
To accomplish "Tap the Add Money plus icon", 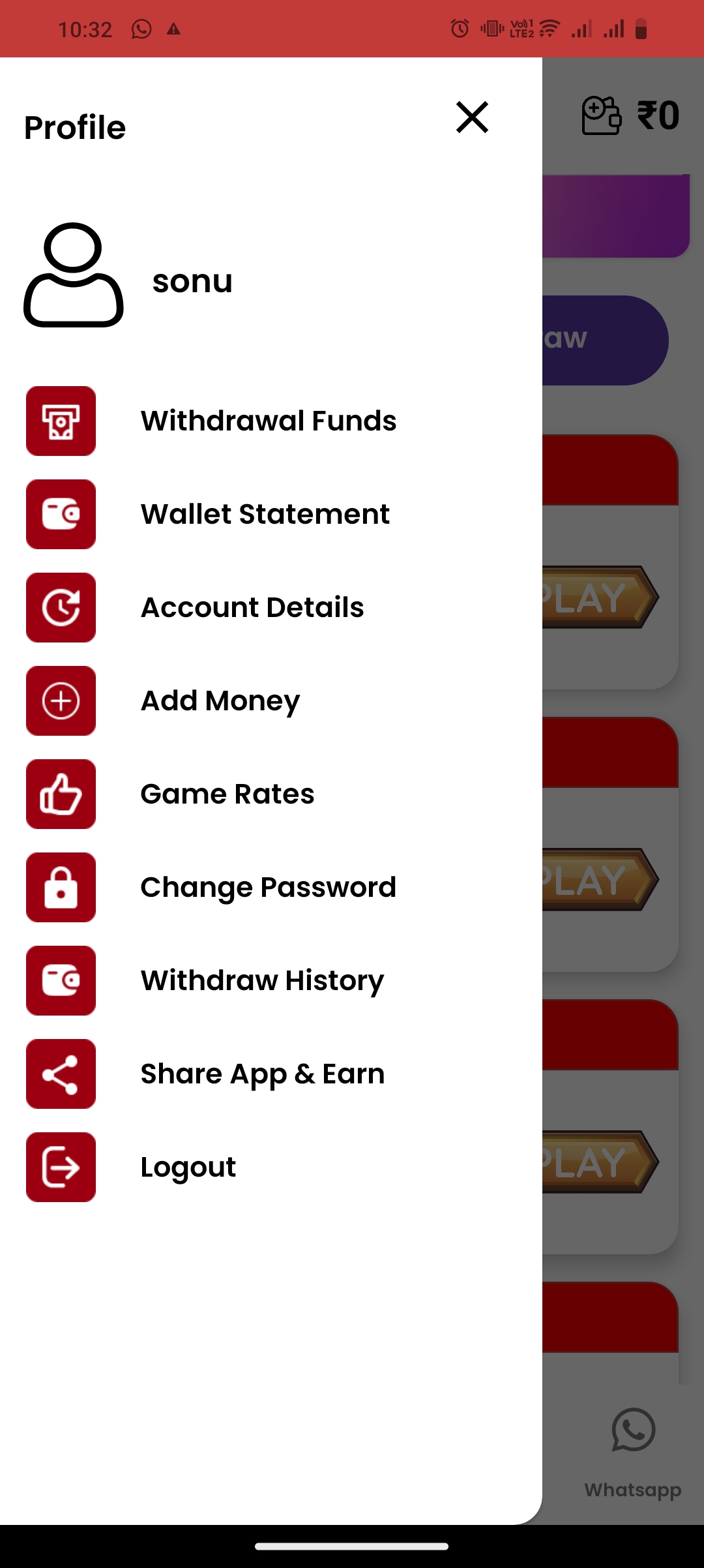I will pos(61,701).
